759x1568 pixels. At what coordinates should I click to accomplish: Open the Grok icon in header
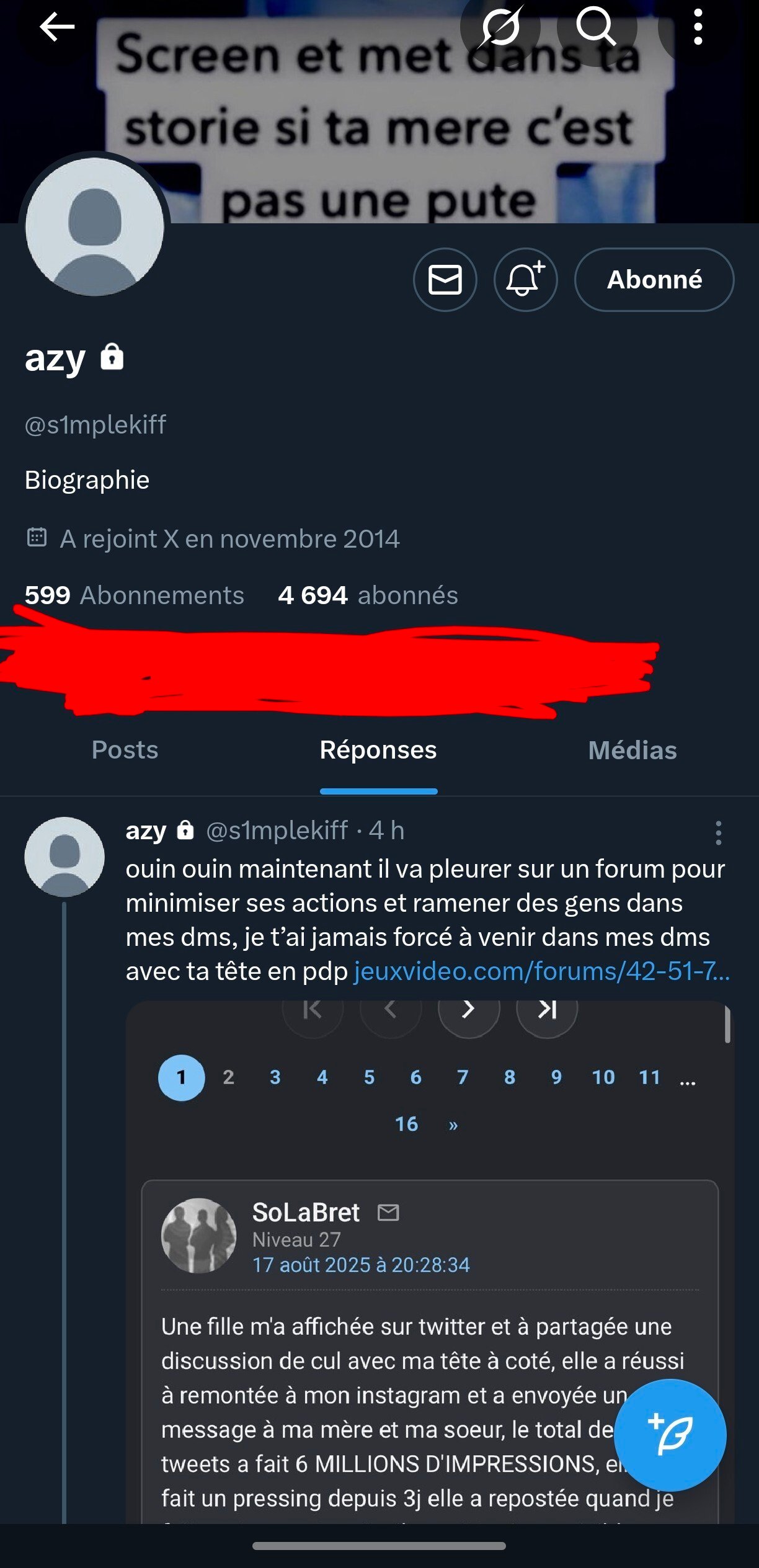click(x=500, y=27)
